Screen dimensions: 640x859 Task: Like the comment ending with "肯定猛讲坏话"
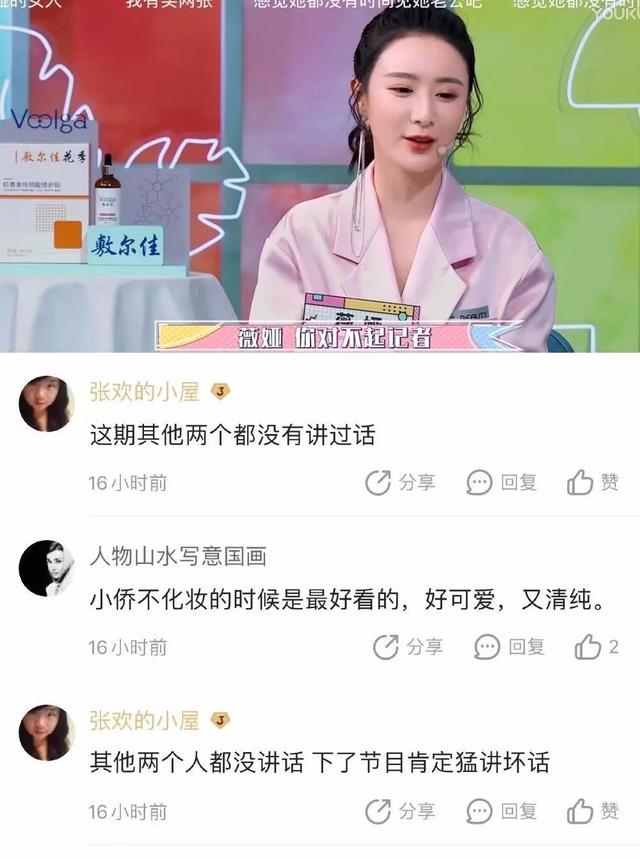(x=593, y=811)
